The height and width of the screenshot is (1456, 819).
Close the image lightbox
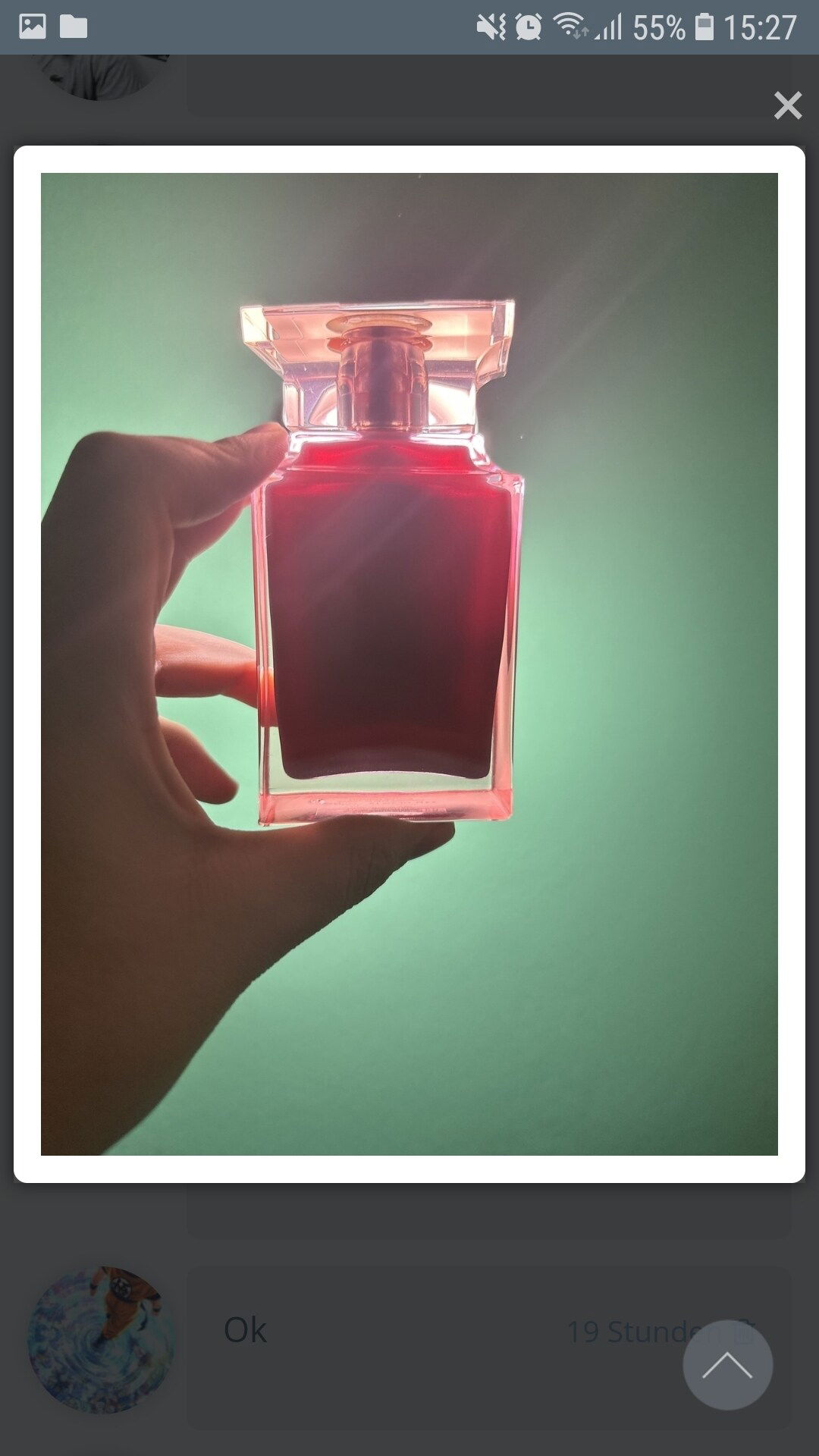[x=788, y=105]
